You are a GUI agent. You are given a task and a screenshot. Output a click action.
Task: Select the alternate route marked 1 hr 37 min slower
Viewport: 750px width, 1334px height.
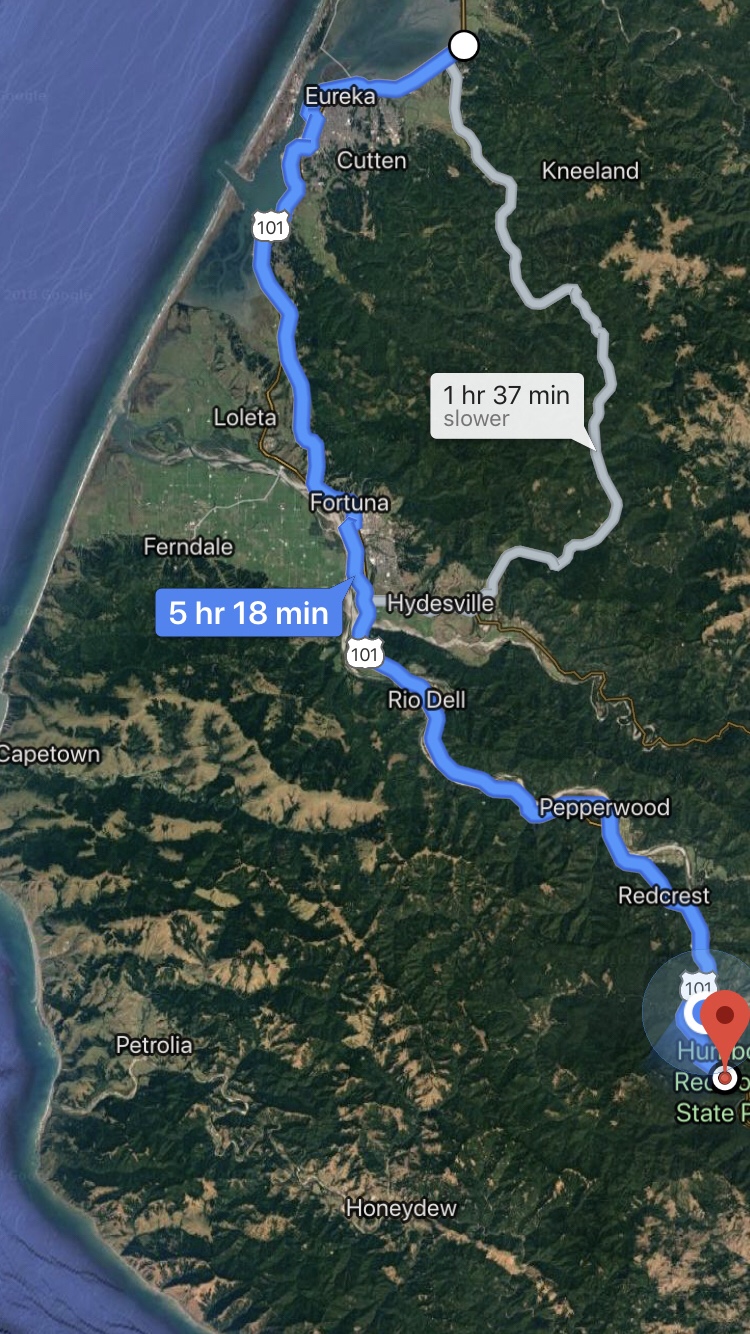[x=506, y=406]
